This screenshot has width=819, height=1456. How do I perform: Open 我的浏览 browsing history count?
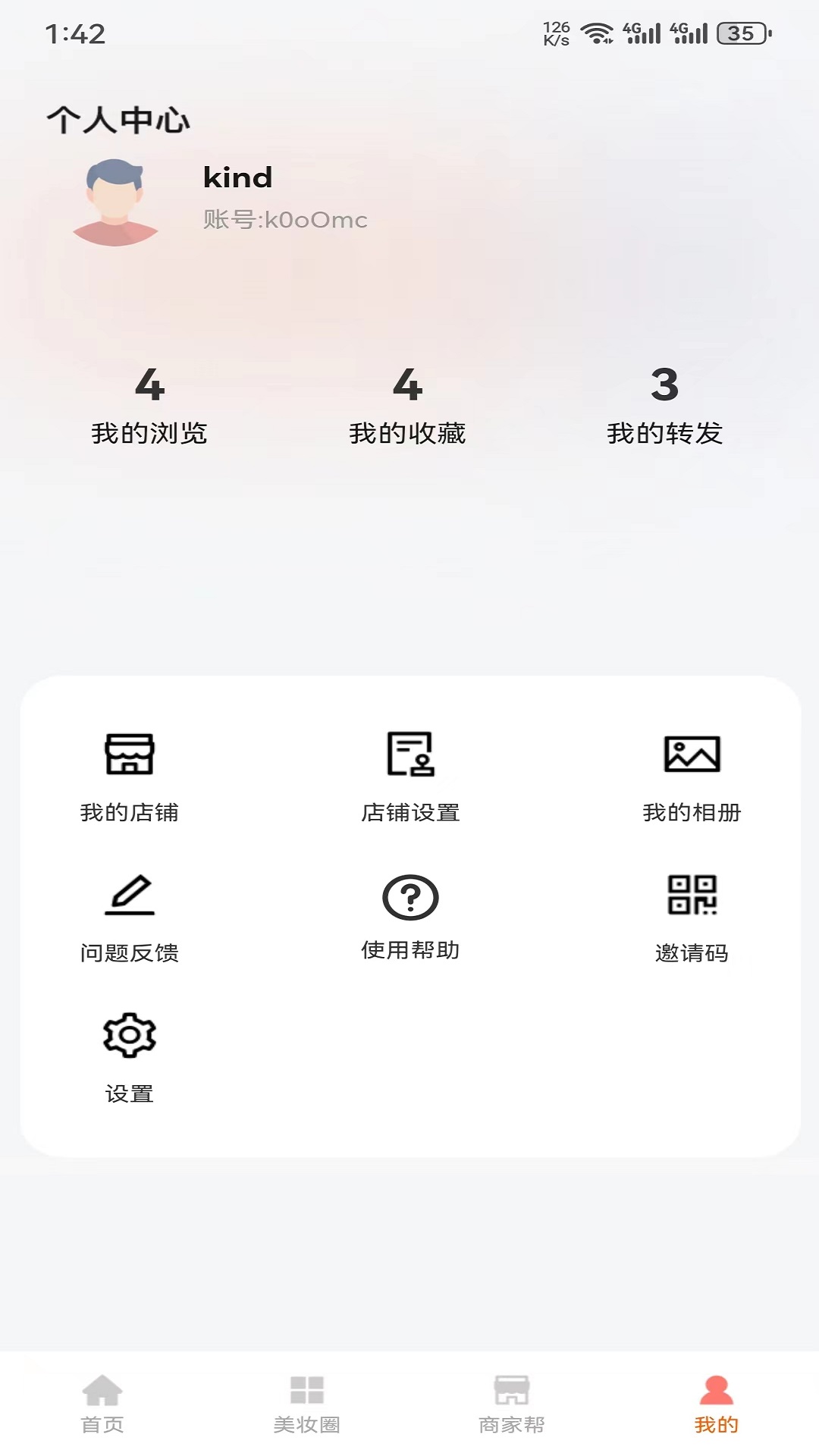coord(150,406)
